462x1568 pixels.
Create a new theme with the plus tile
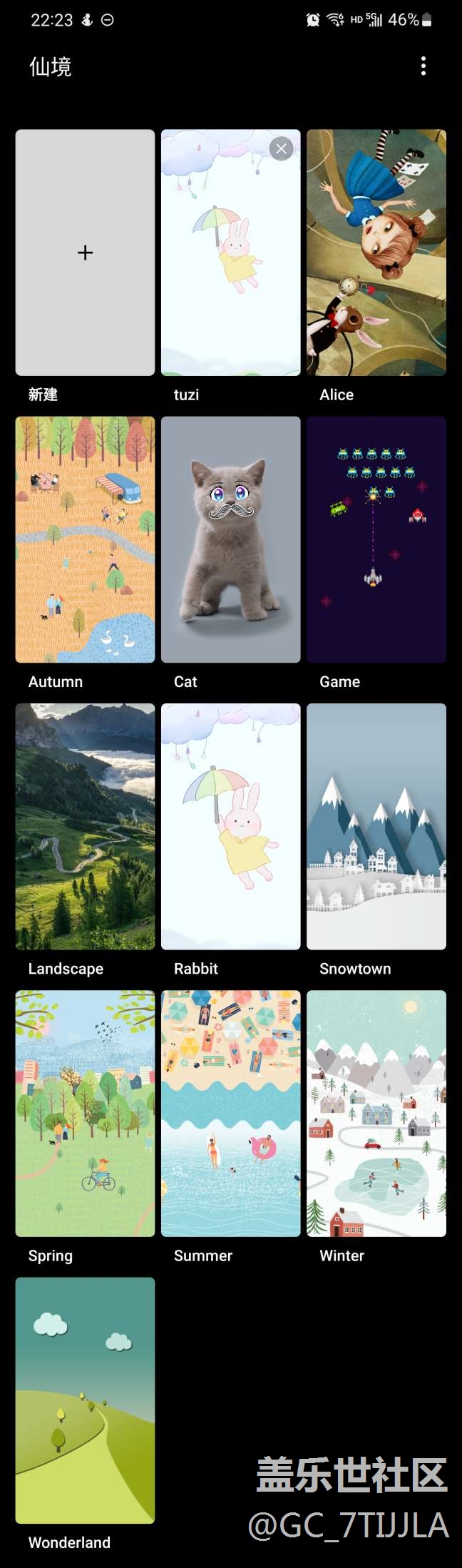[85, 253]
